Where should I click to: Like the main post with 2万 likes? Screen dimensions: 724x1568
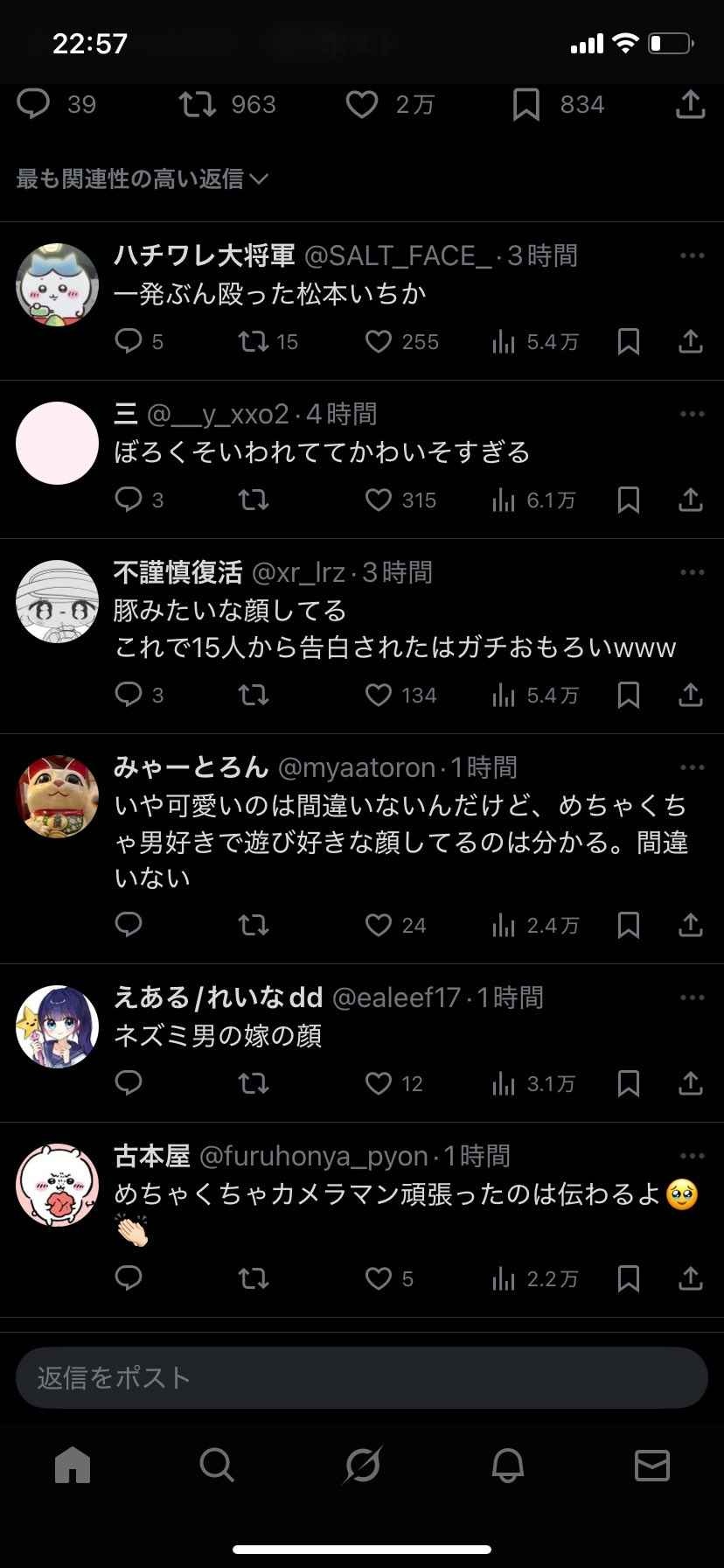coord(362,105)
